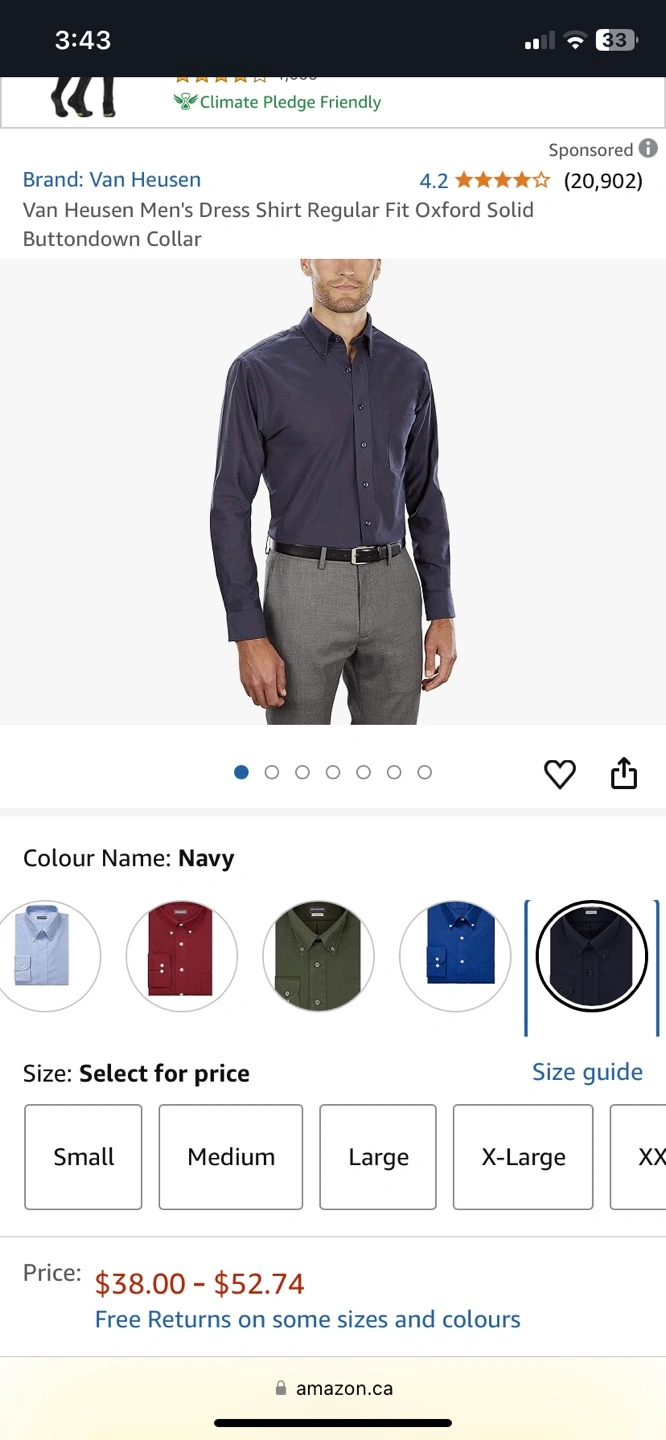Select the royal blue shirt colour
The height and width of the screenshot is (1440, 666).
455,956
